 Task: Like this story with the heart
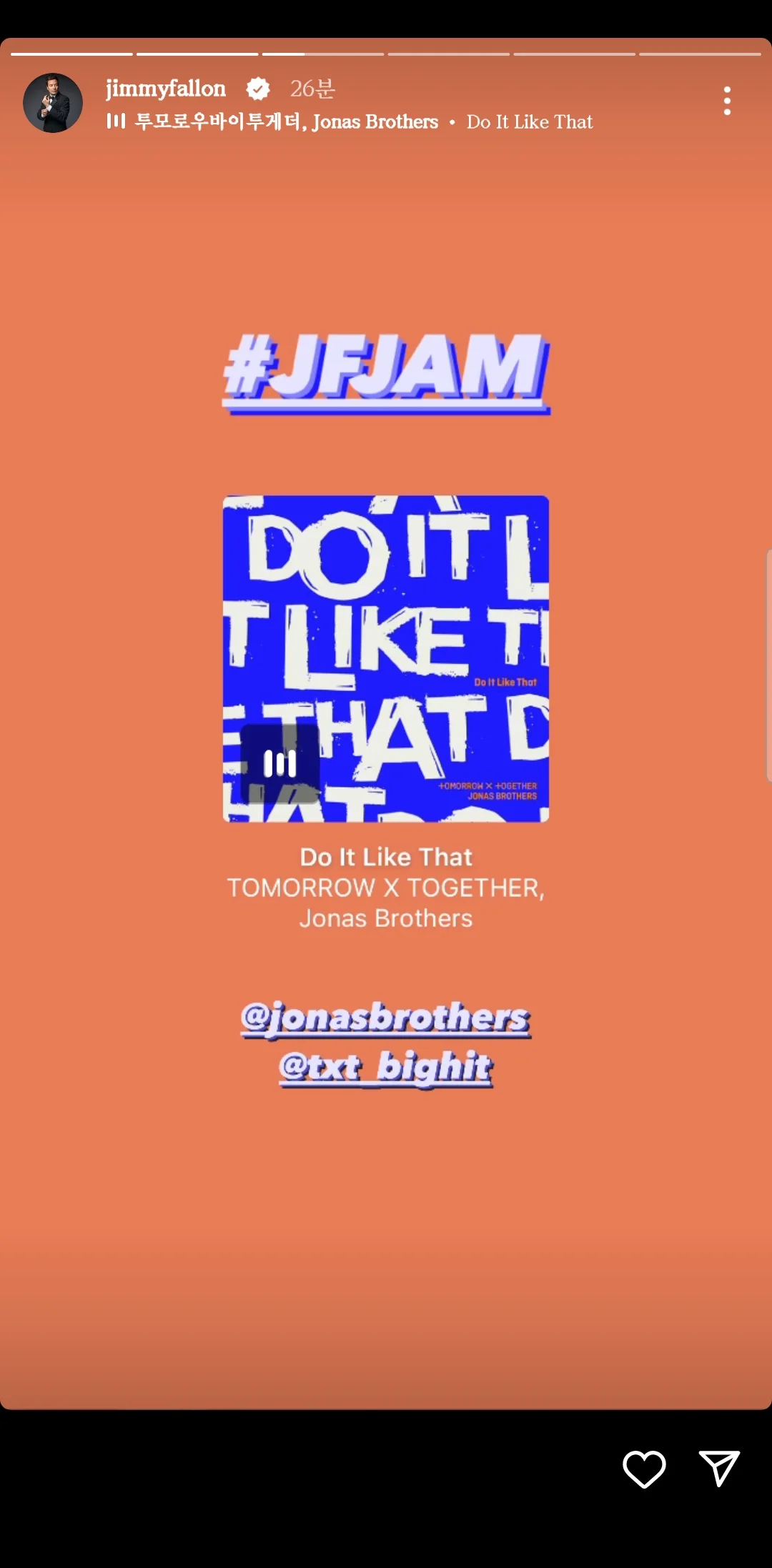pyautogui.click(x=644, y=1469)
